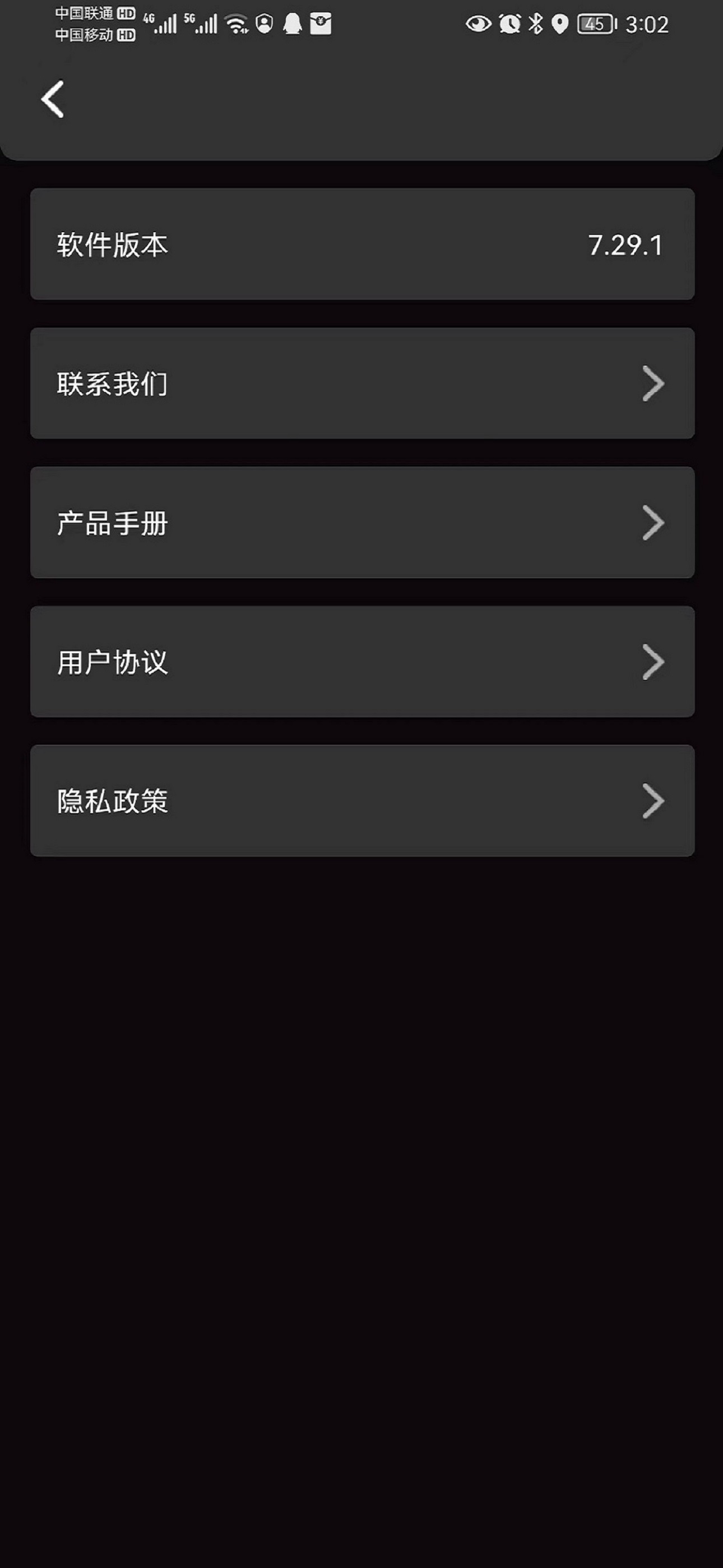The image size is (723, 1568).
Task: Tap the WiFi signal icon in status bar
Action: pos(237,24)
